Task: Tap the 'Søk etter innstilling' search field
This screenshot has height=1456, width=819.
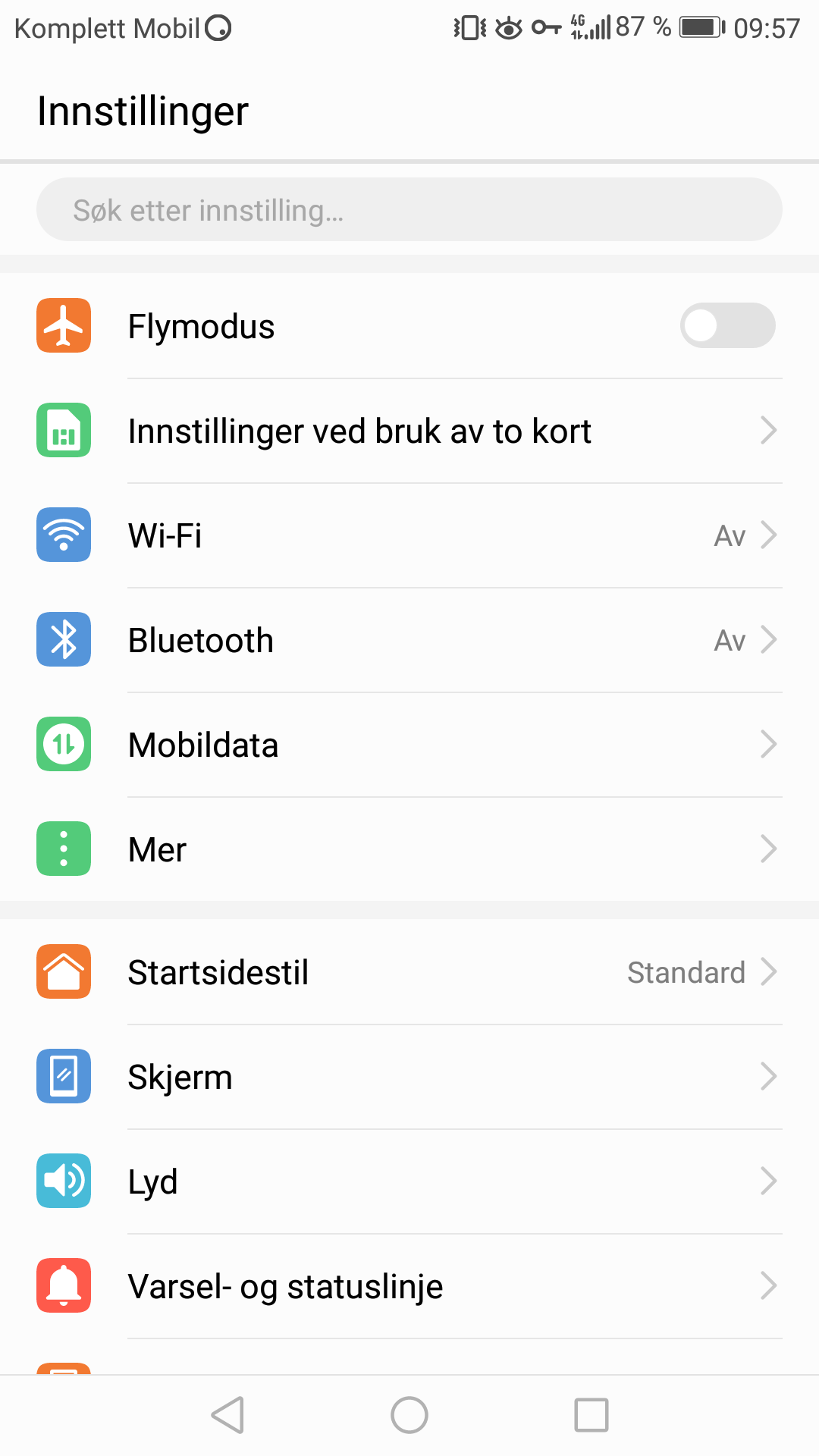Action: coord(409,210)
